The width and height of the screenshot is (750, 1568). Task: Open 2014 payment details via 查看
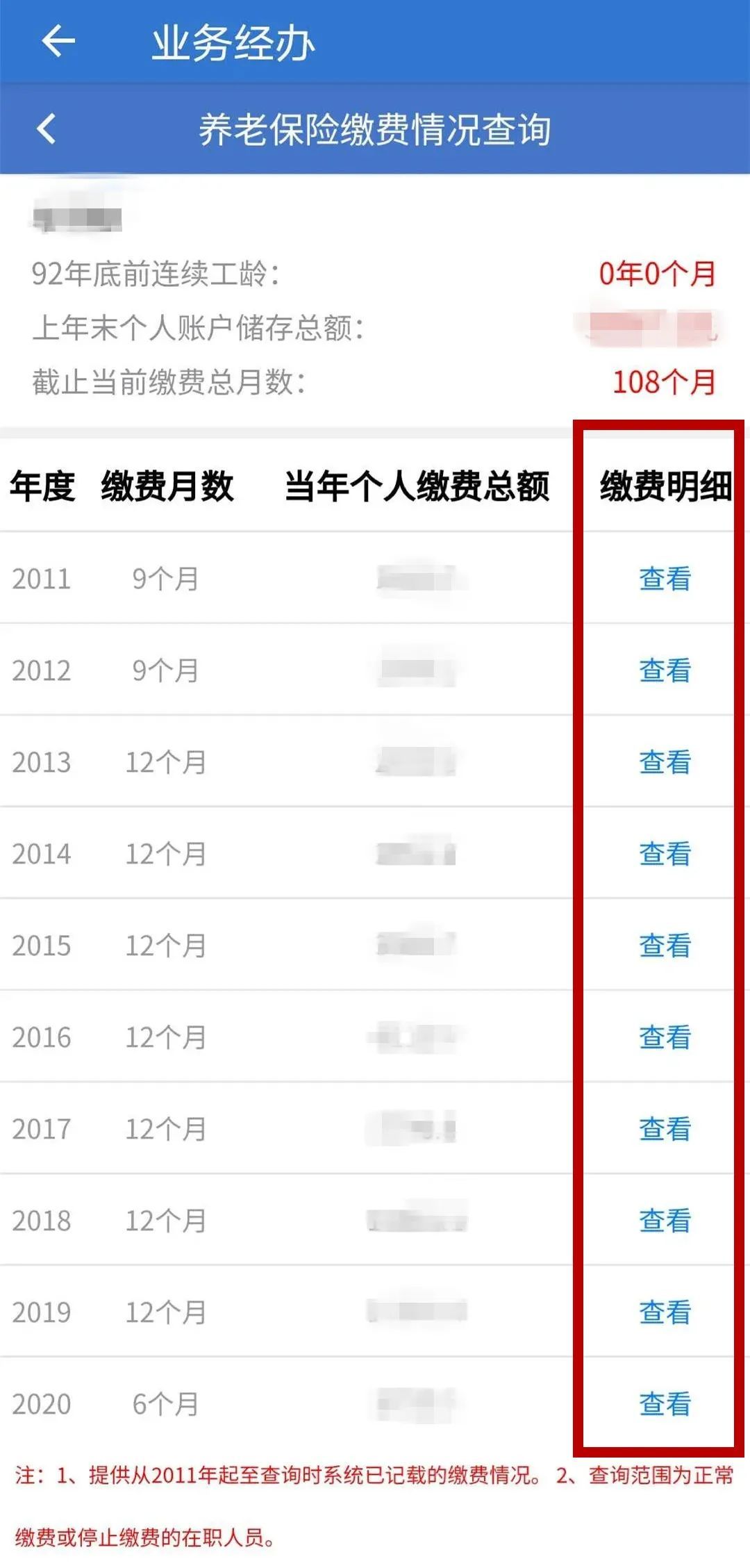tap(665, 854)
